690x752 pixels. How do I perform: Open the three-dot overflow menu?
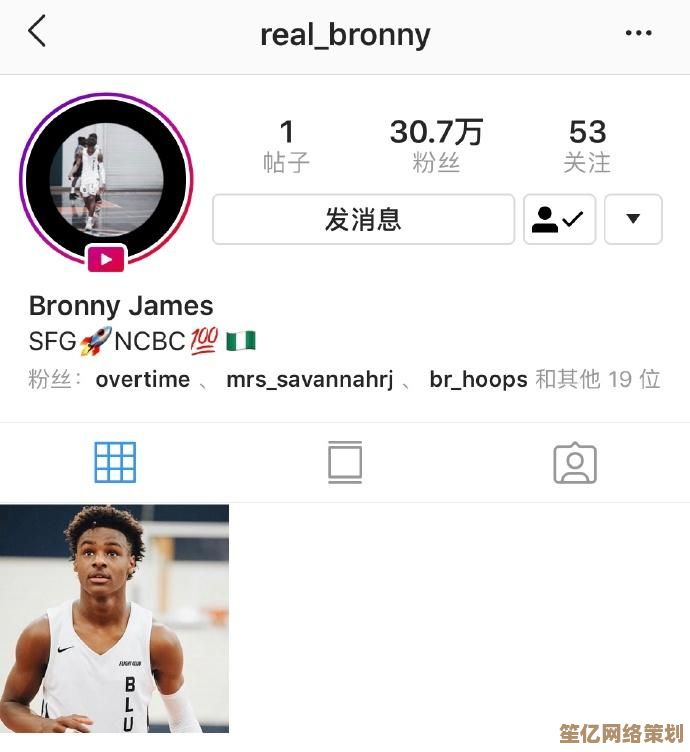(x=638, y=33)
